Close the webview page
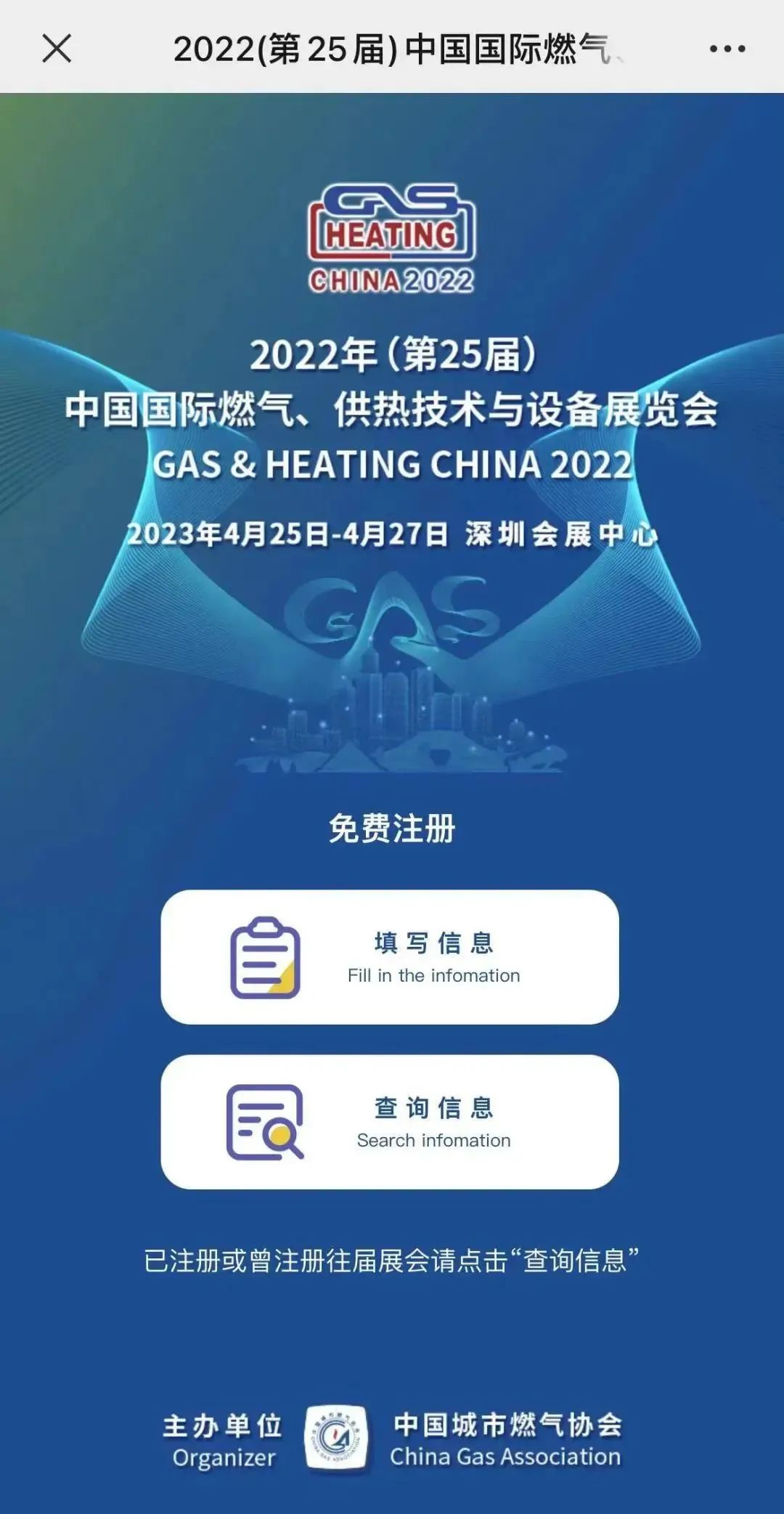Screen dimensions: 784x1514 pos(57,49)
